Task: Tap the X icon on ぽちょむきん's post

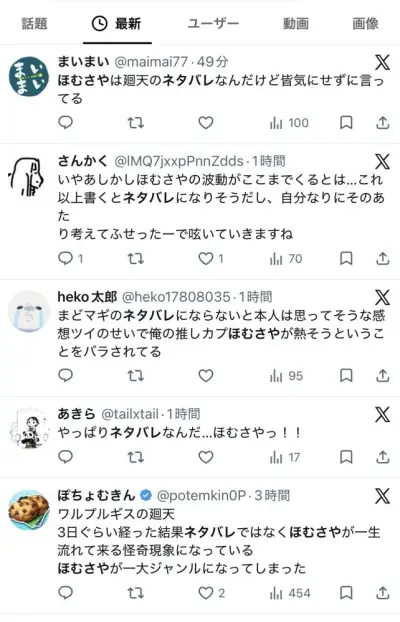Action: click(x=383, y=496)
